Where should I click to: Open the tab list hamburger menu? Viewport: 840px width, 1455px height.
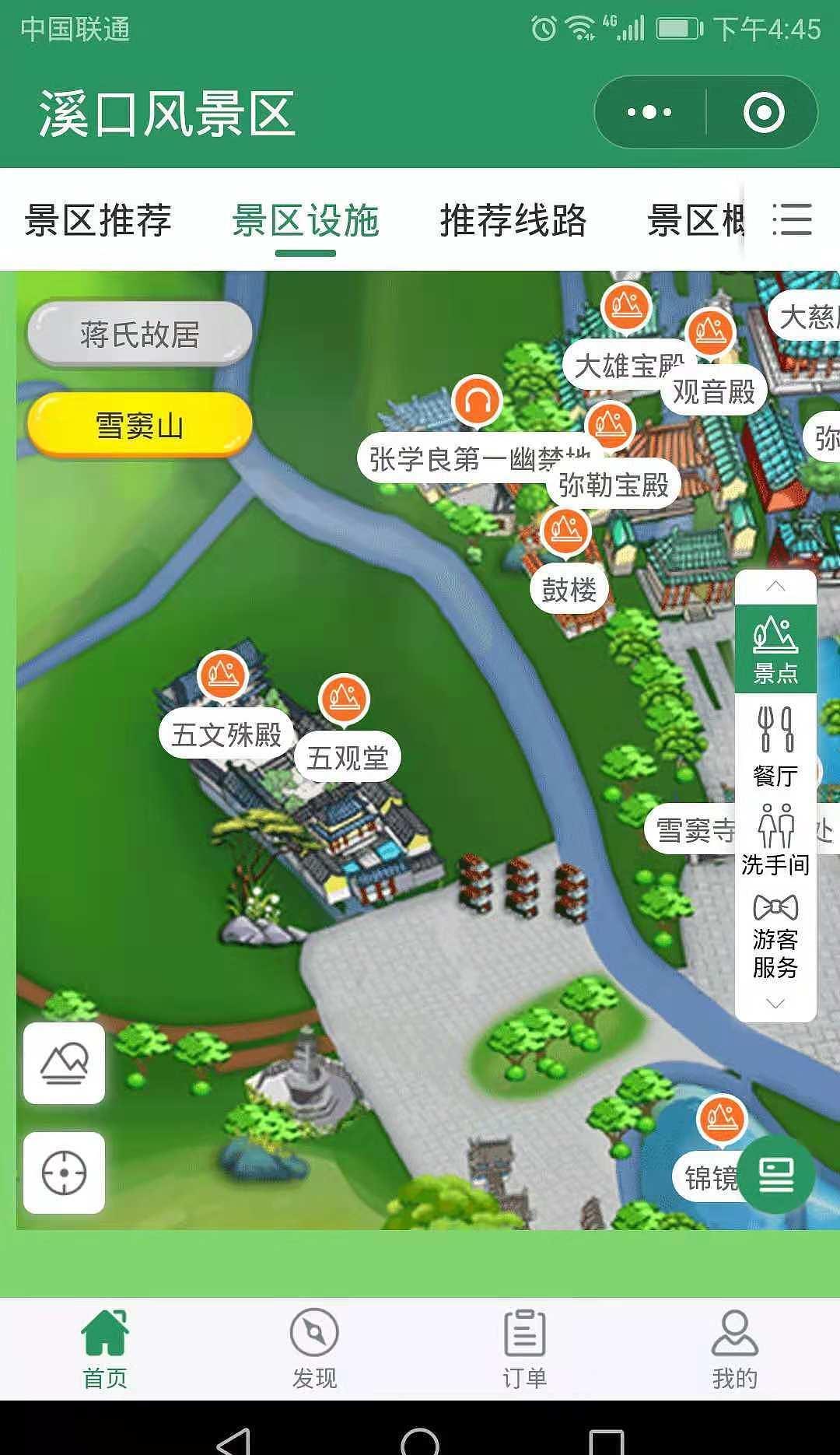[792, 220]
